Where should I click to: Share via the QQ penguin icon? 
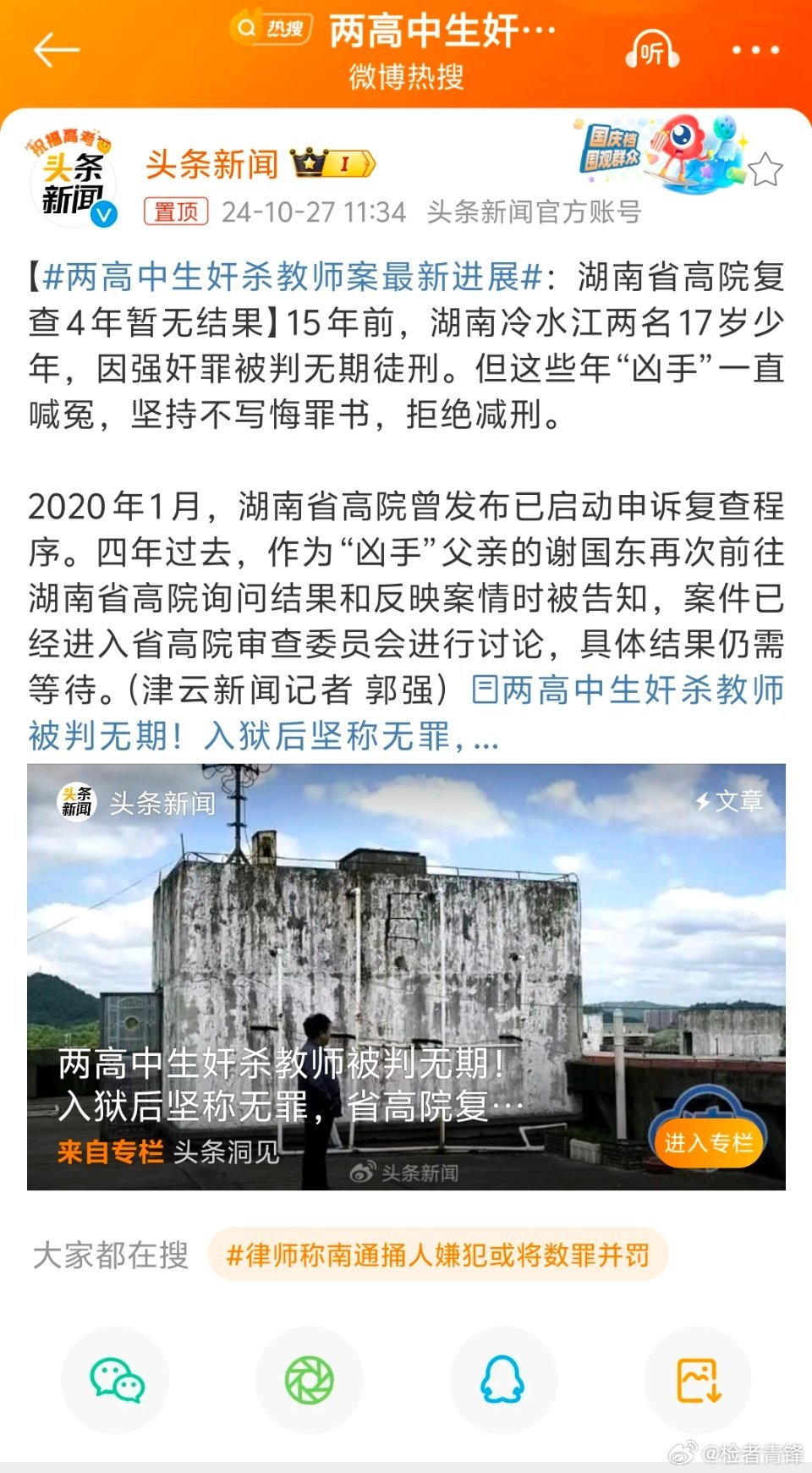(x=503, y=1380)
